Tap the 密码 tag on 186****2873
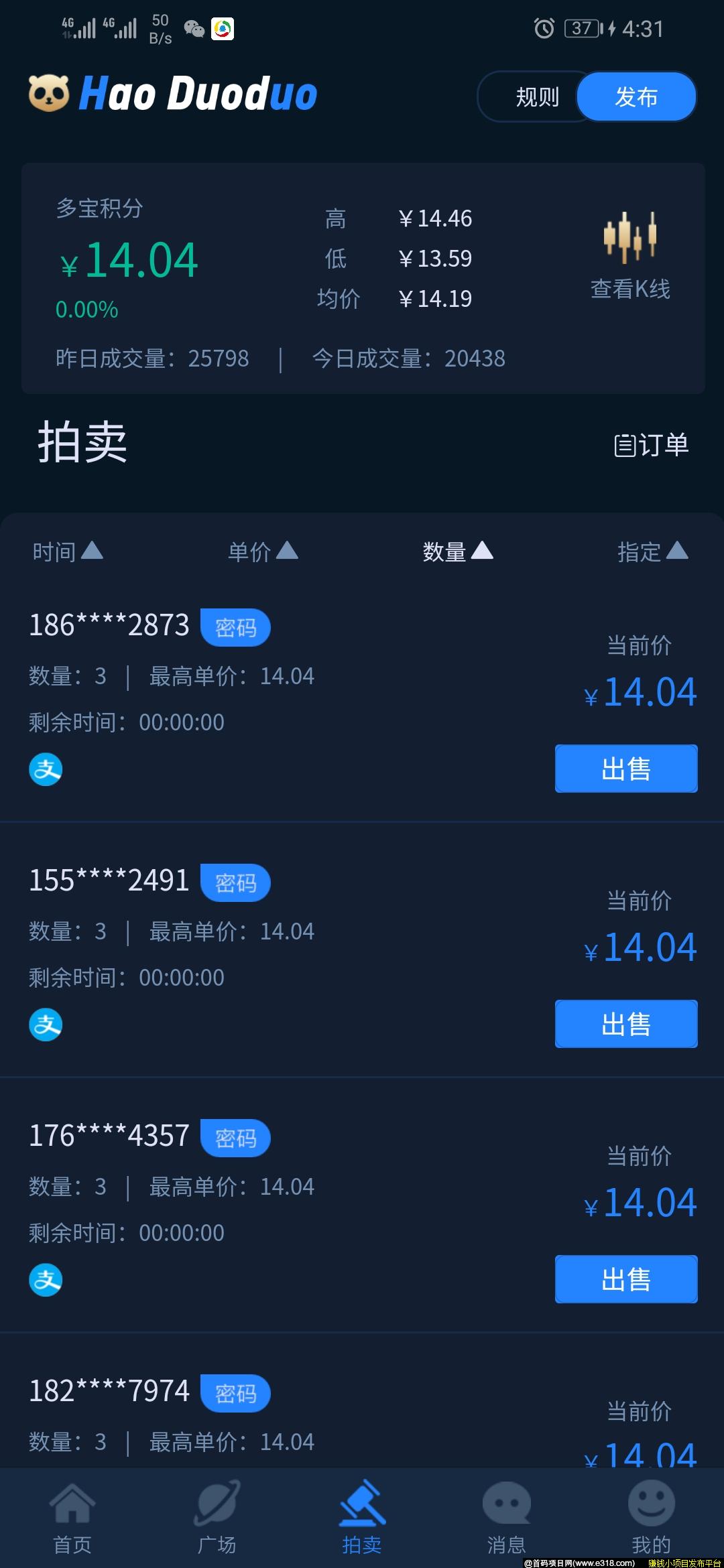This screenshot has height=1568, width=724. tap(235, 628)
